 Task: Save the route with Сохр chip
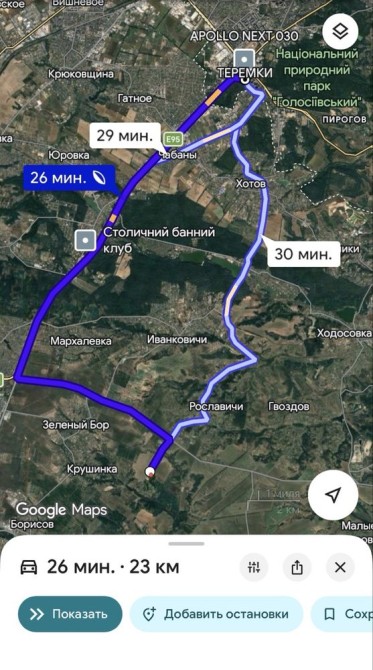[342, 614]
